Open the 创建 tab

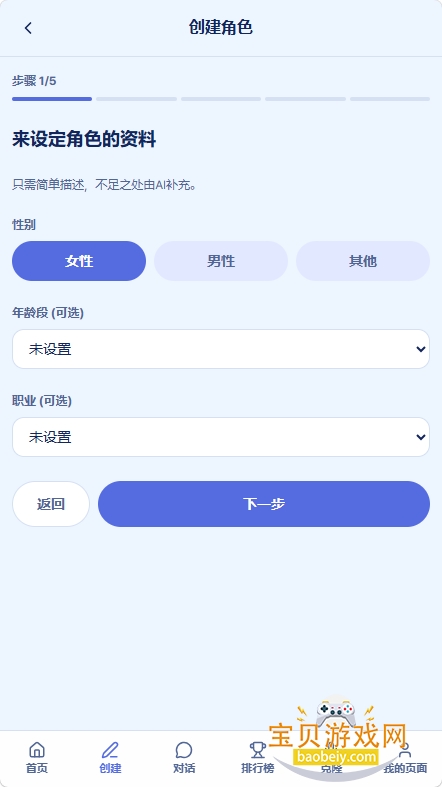[x=110, y=758]
